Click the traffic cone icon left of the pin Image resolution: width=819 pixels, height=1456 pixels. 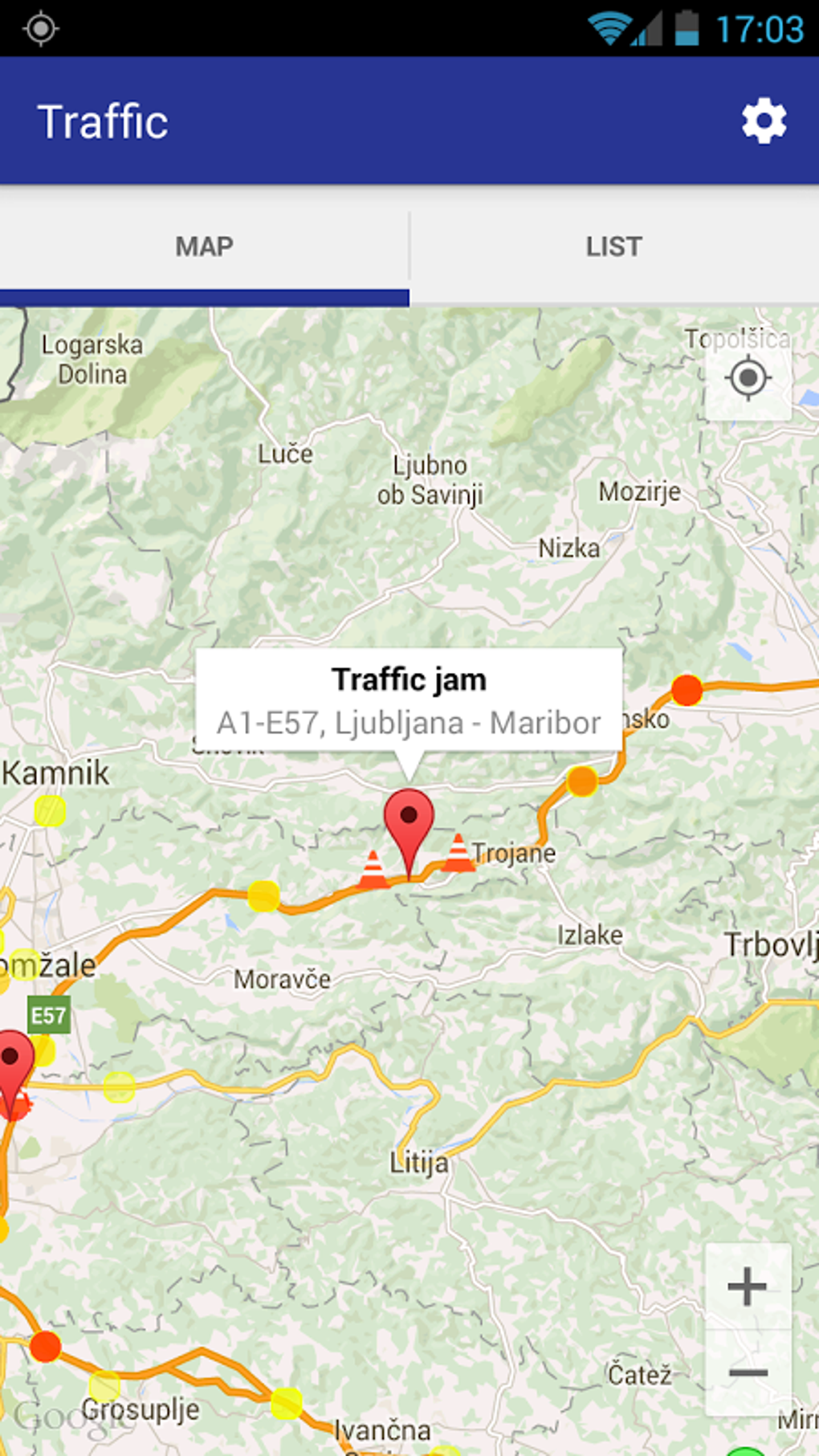click(373, 863)
